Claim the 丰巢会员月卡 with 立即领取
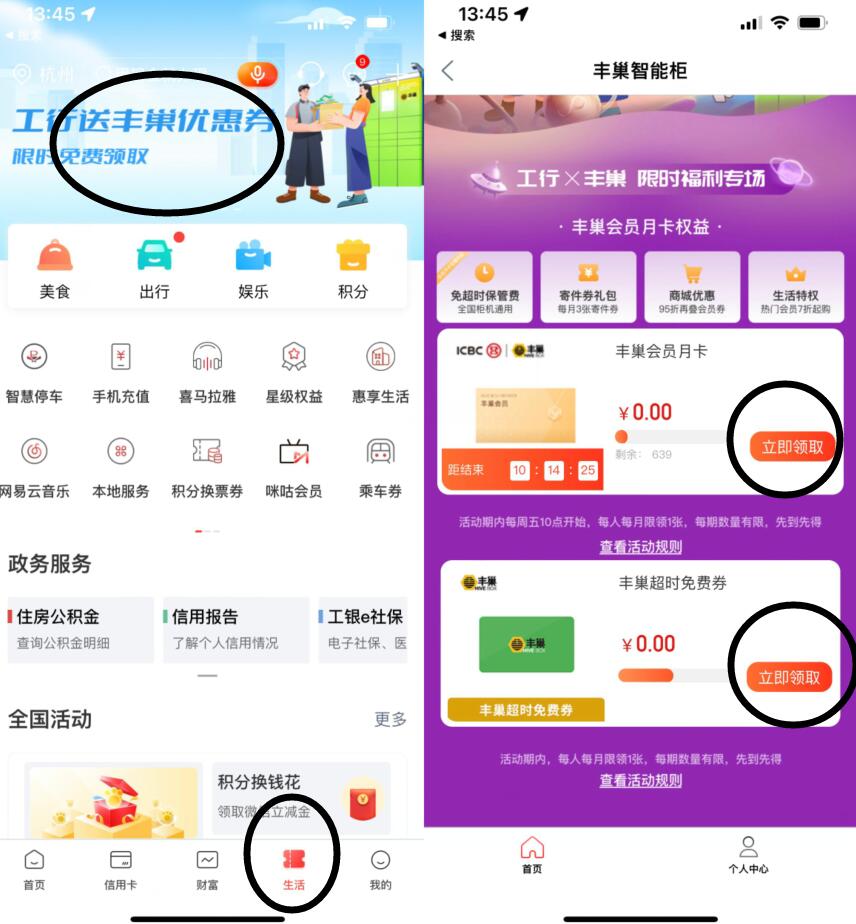This screenshot has height=924, width=856. pos(792,447)
